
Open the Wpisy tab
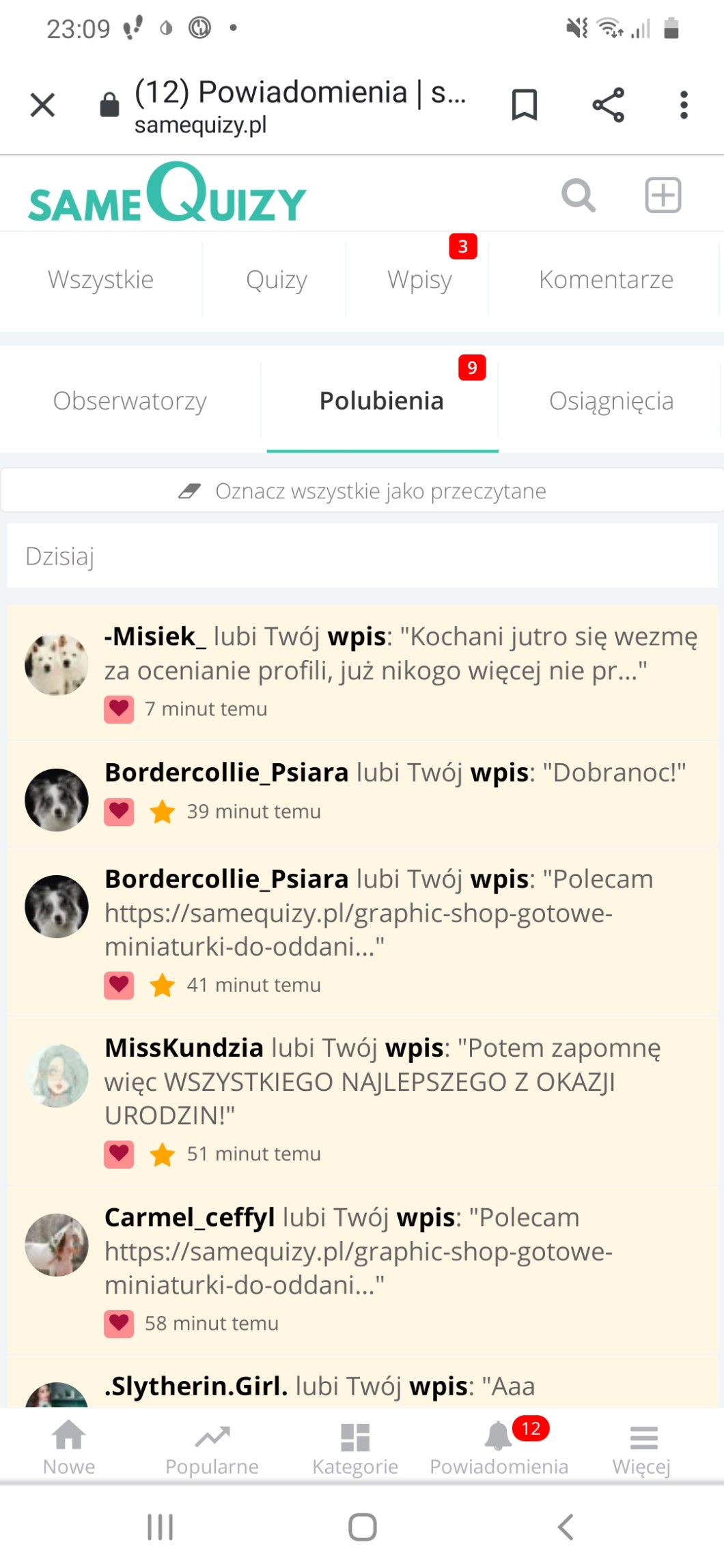[x=419, y=280]
